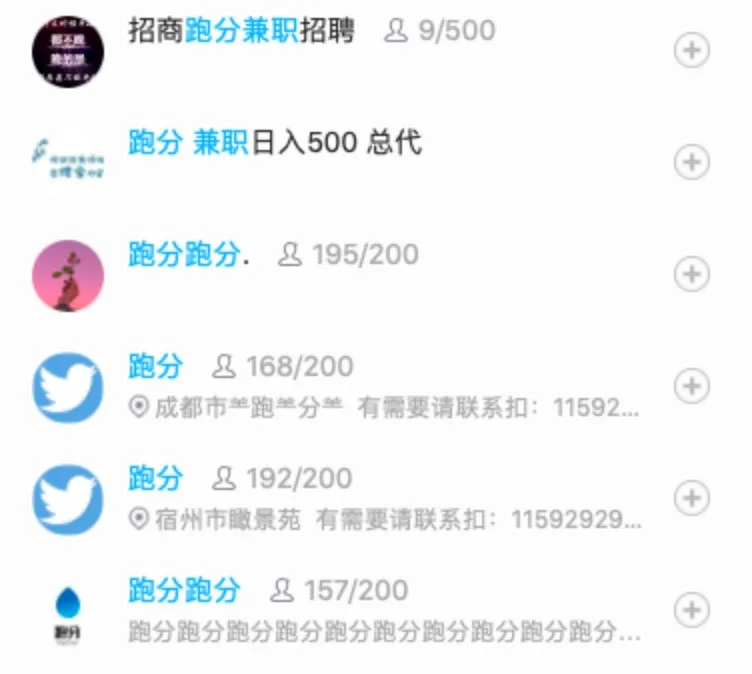
Task: Join the 招商跑分兼职招聘 group via plus icon
Action: coord(692,50)
